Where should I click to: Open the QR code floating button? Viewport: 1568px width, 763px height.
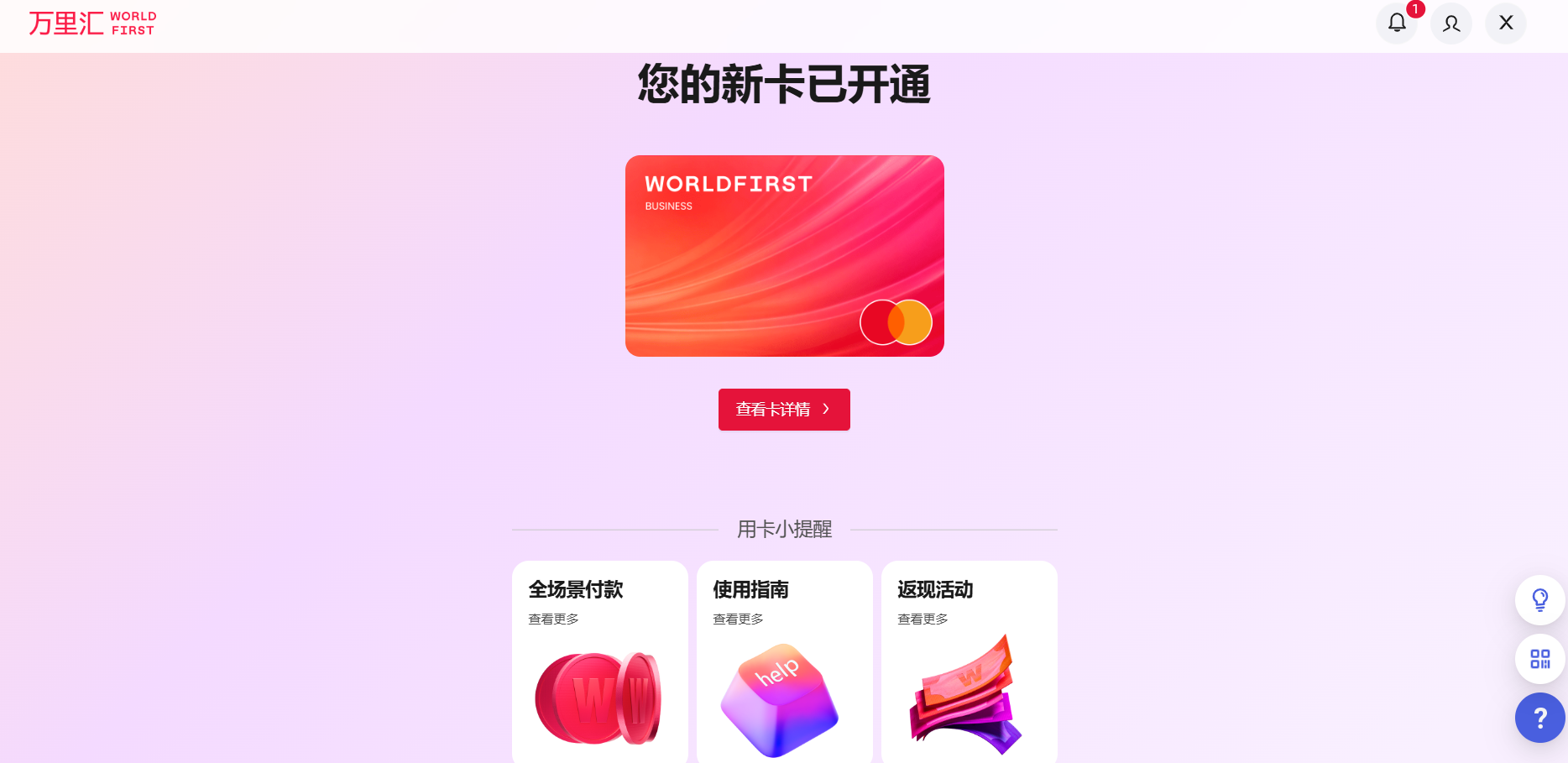[1539, 659]
